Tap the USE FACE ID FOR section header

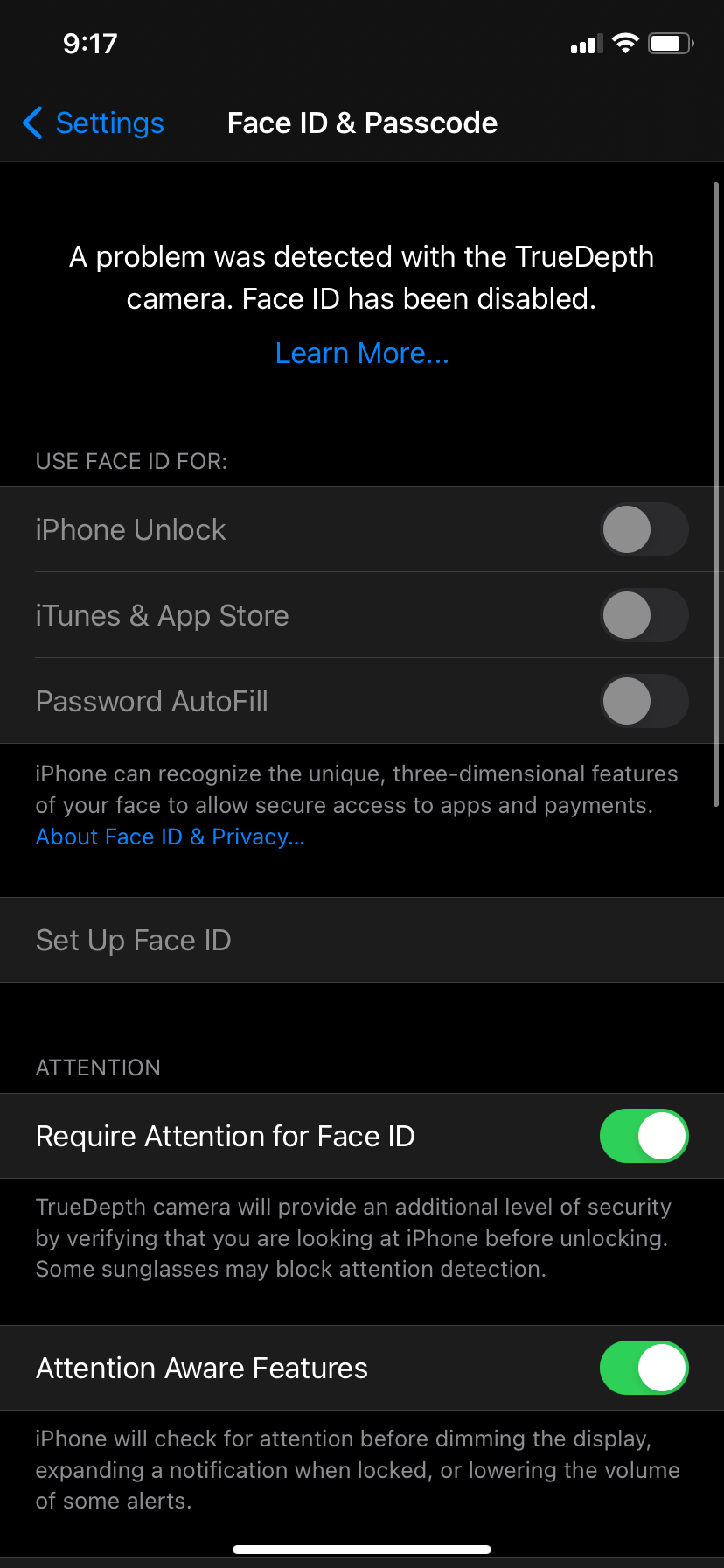point(130,461)
